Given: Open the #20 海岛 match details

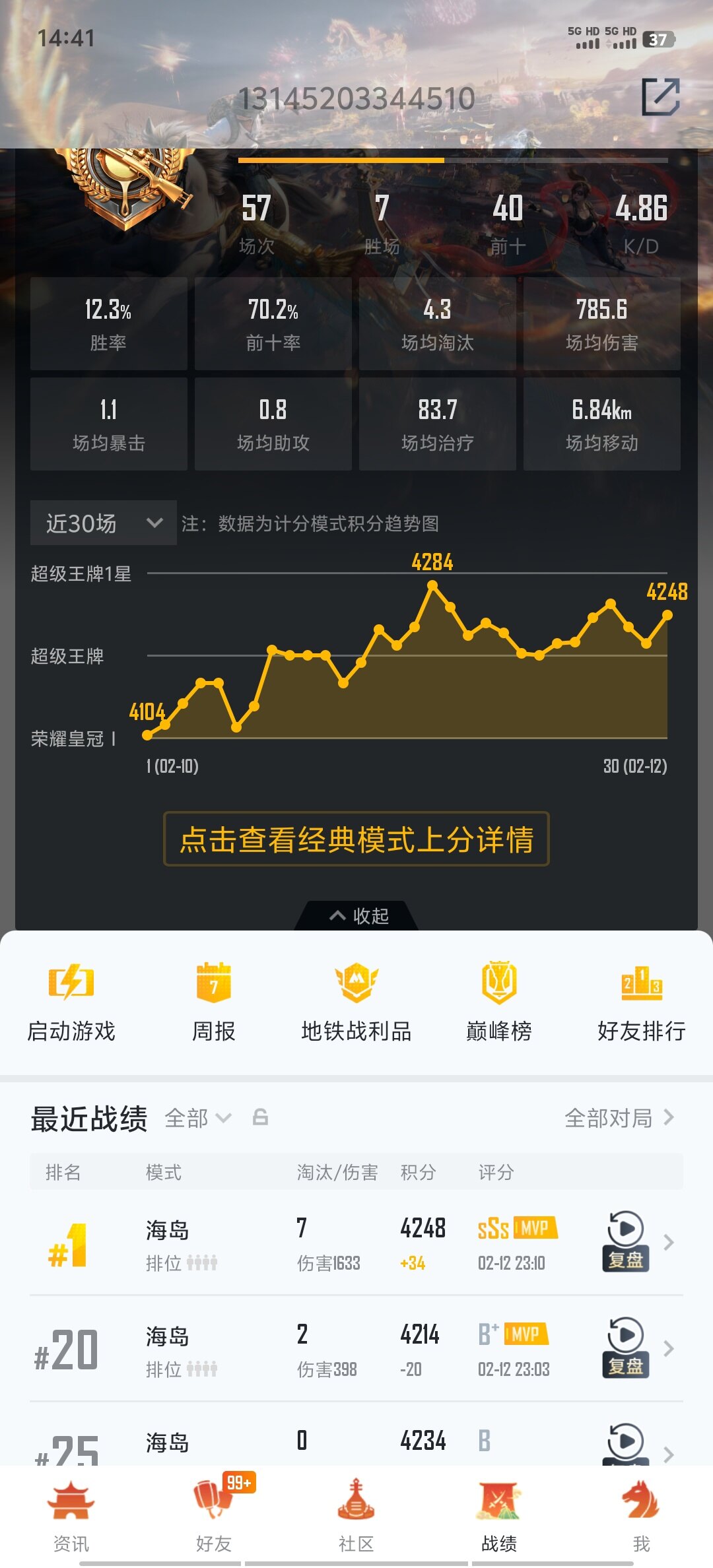Looking at the screenshot, I should point(356,1349).
